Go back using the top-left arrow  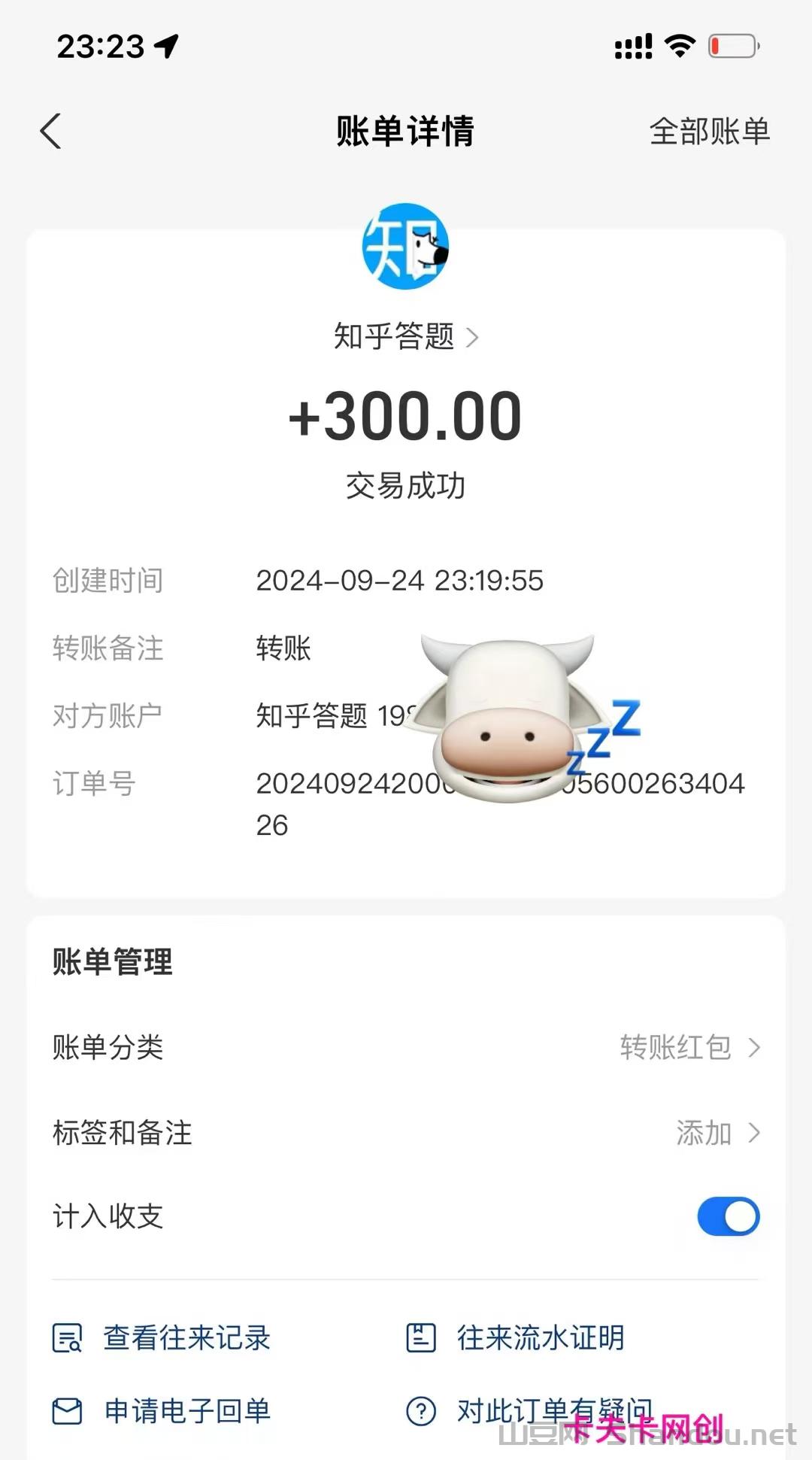pyautogui.click(x=50, y=132)
